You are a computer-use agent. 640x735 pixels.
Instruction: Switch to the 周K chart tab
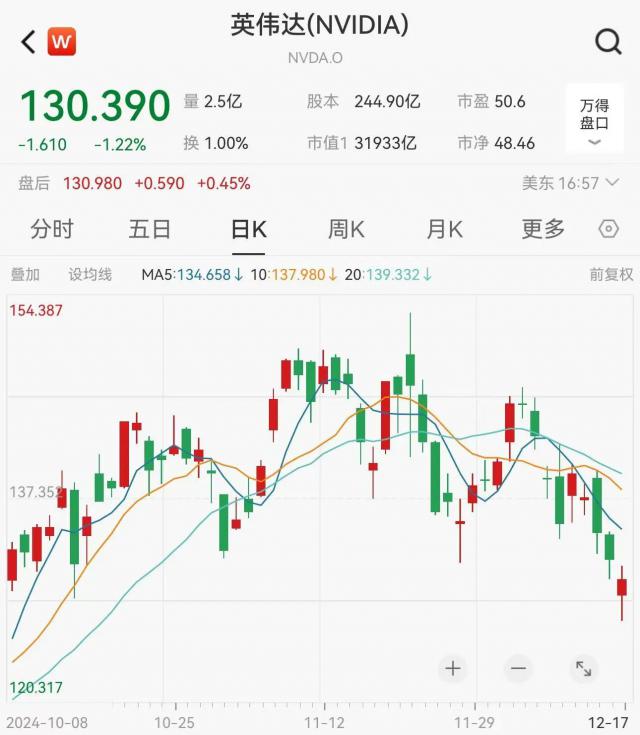346,229
